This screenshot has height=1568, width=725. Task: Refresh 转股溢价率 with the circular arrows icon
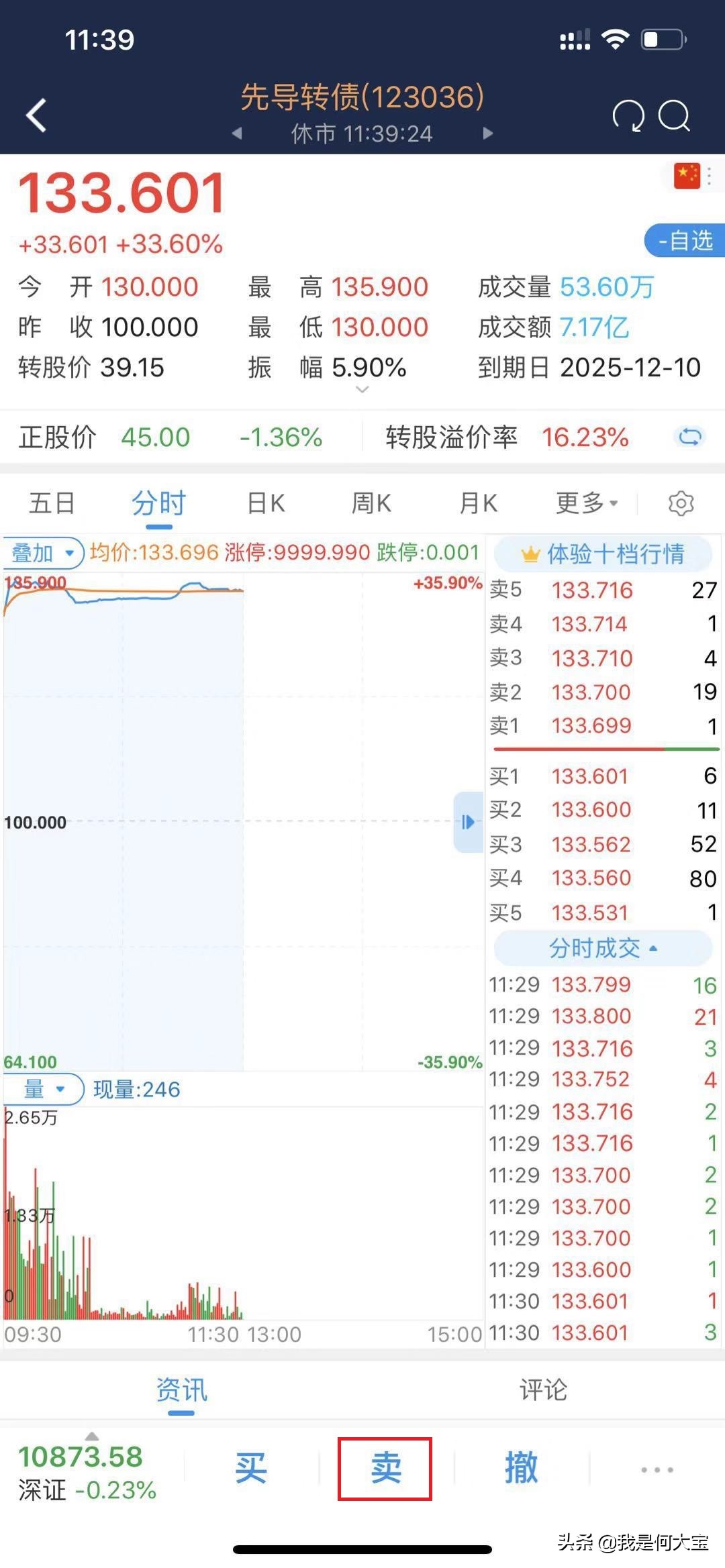pos(690,436)
